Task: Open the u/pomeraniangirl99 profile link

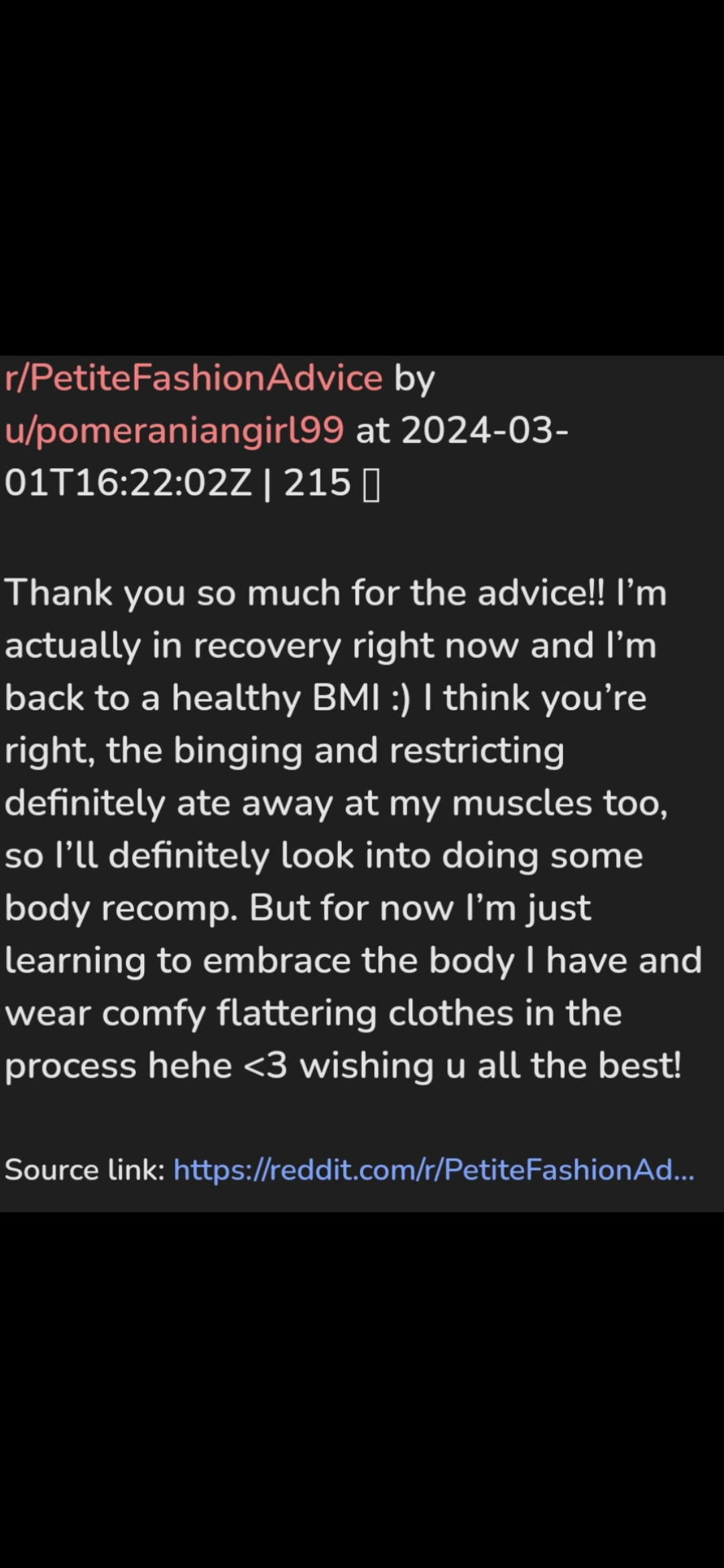Action: [174, 430]
